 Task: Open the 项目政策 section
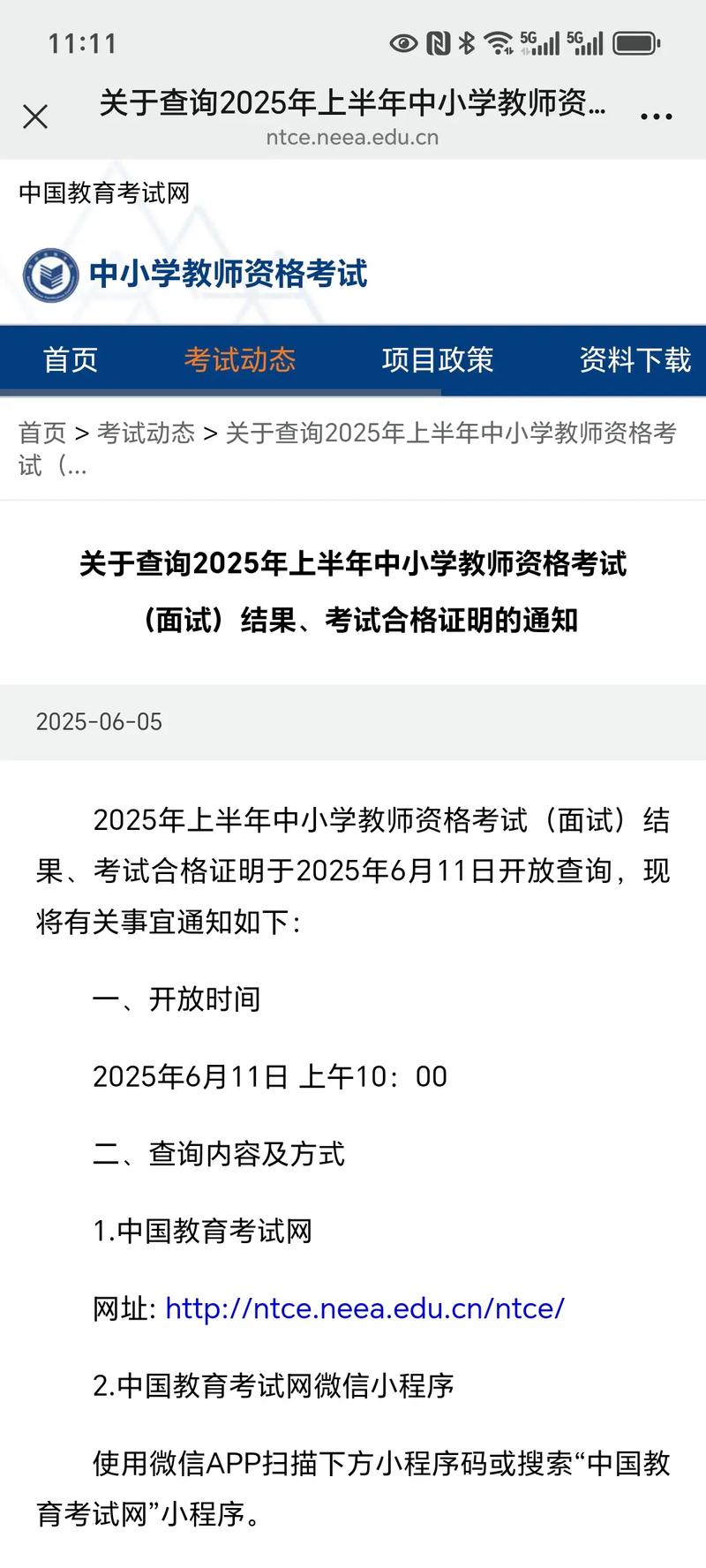pos(439,358)
